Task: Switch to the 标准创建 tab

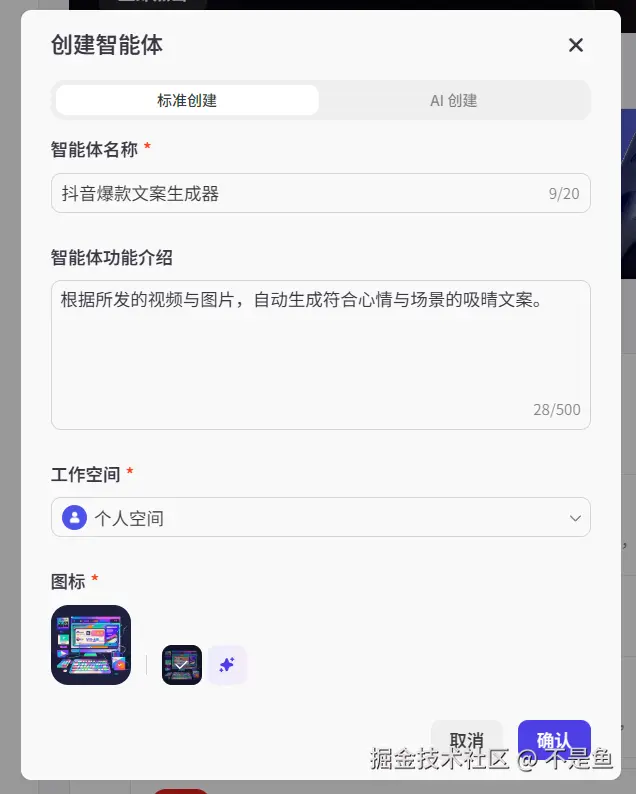Action: [187, 100]
